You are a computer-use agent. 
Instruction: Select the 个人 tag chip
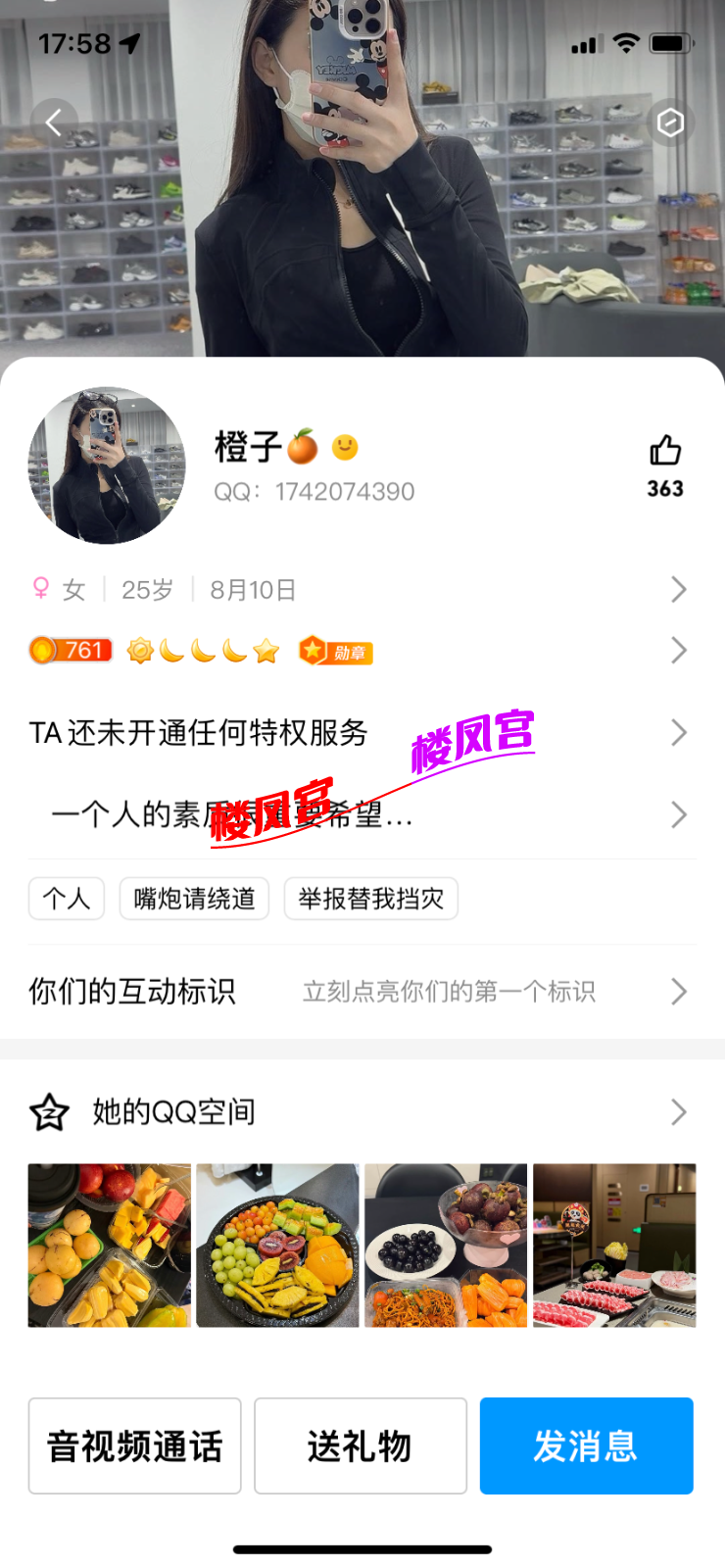pyautogui.click(x=67, y=899)
